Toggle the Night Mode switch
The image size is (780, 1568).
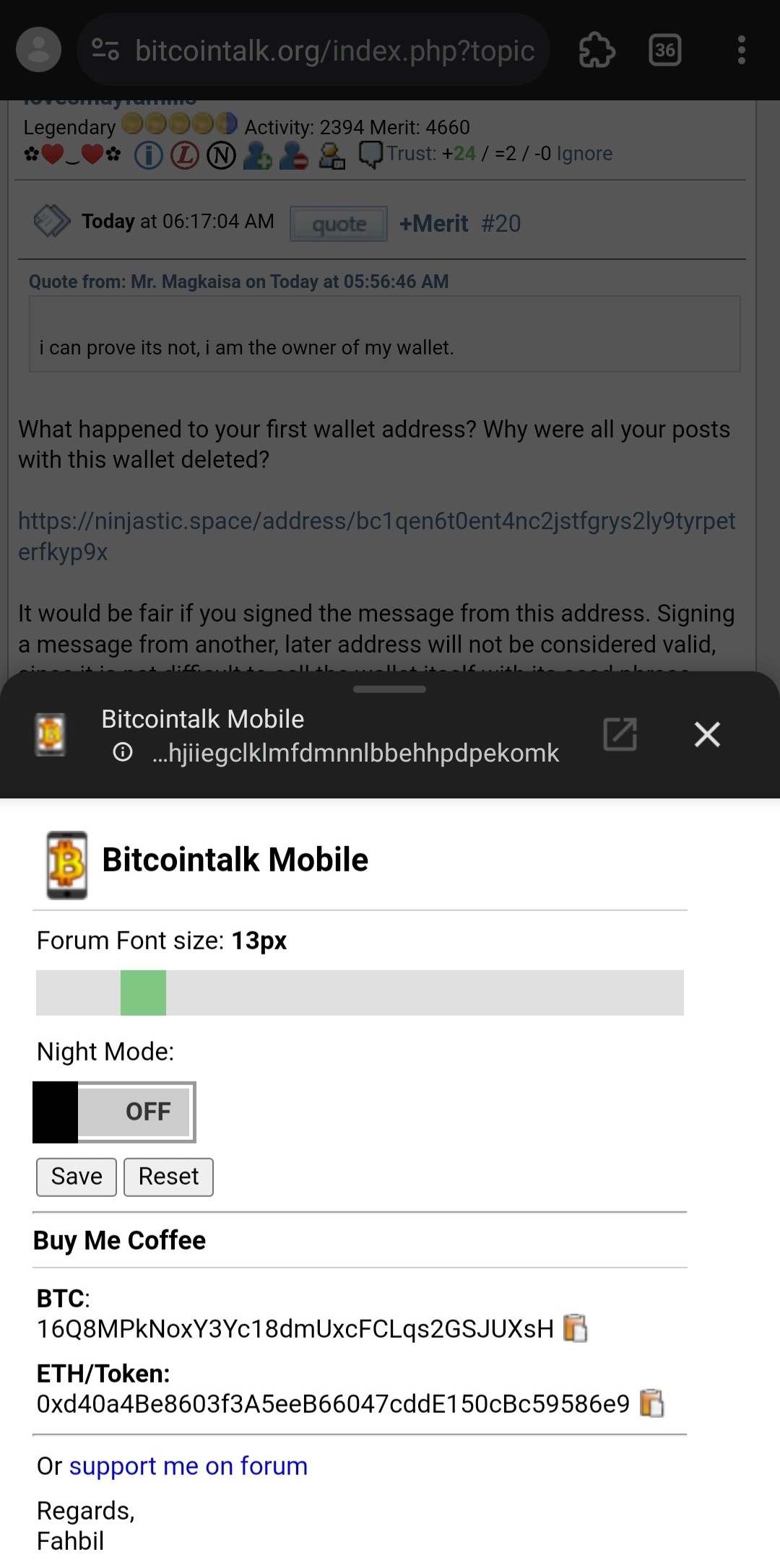(114, 1112)
